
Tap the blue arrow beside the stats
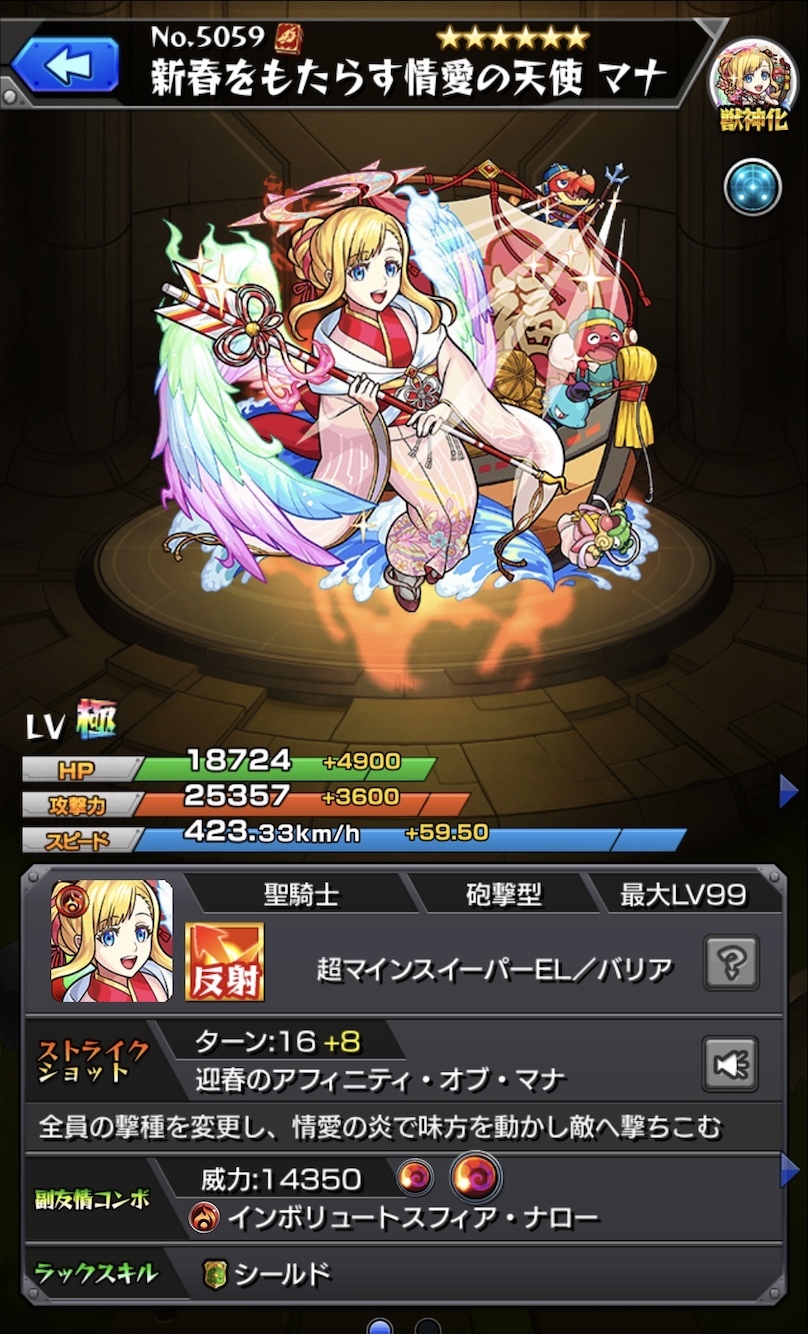(x=789, y=792)
